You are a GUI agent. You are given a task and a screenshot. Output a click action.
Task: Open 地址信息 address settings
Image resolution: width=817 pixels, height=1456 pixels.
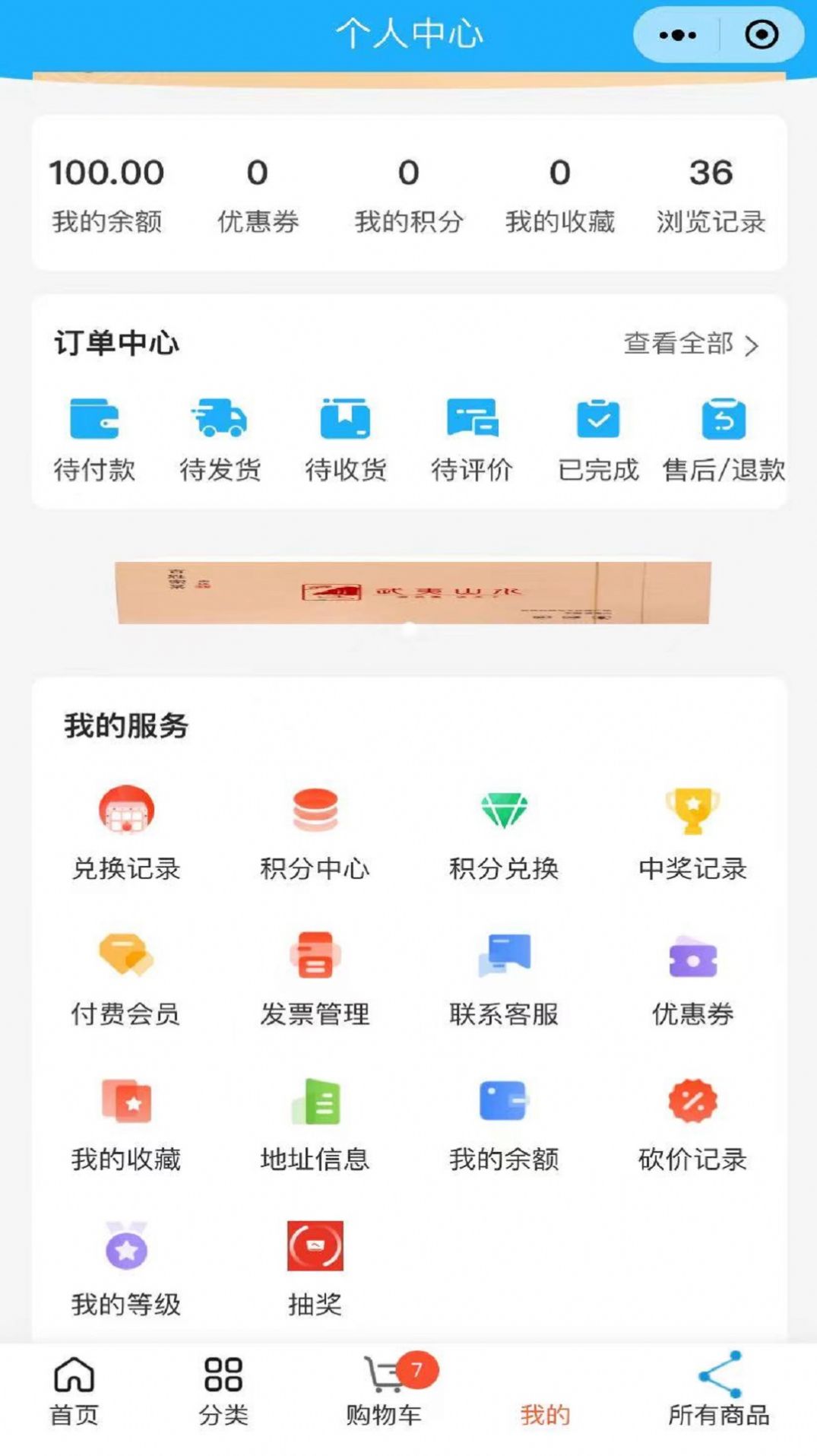tap(315, 1124)
